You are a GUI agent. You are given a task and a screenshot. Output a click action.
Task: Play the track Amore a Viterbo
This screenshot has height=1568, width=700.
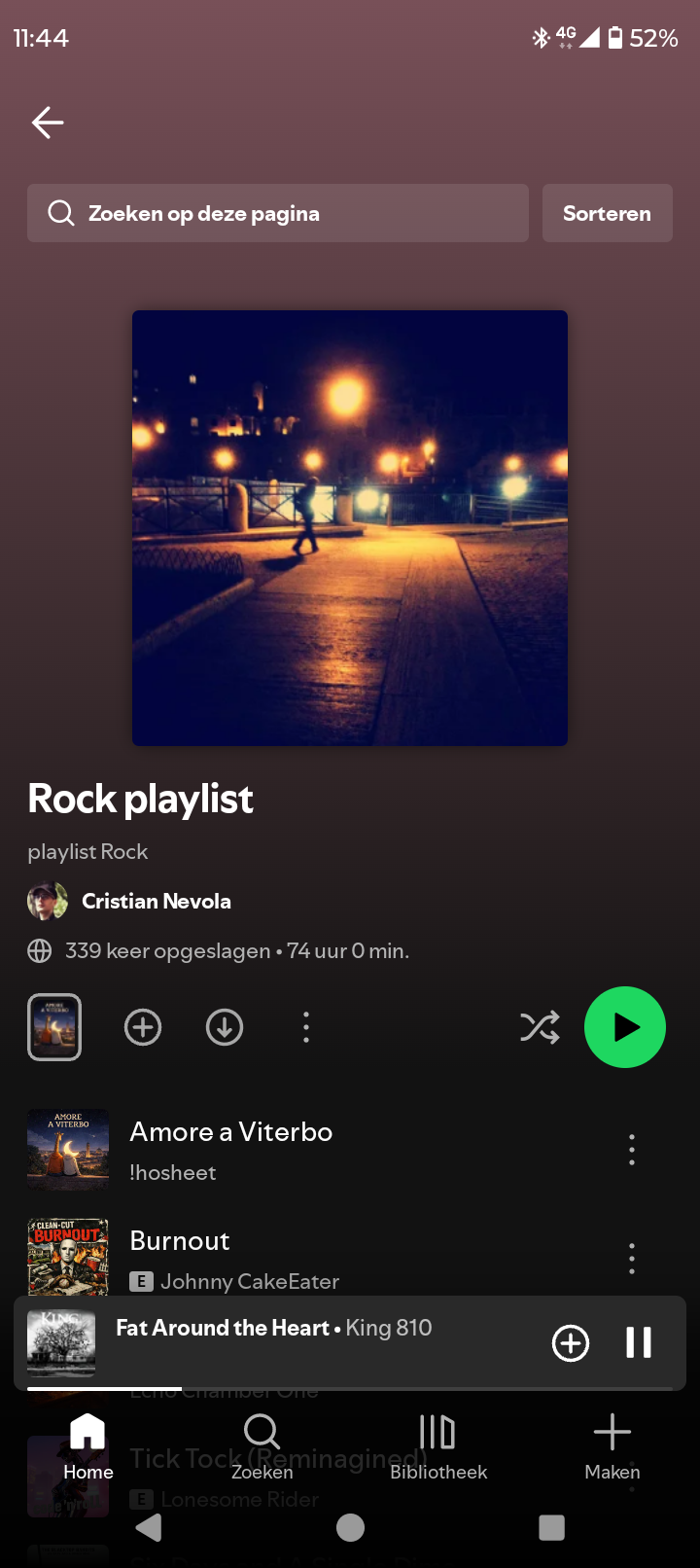coord(231,1150)
